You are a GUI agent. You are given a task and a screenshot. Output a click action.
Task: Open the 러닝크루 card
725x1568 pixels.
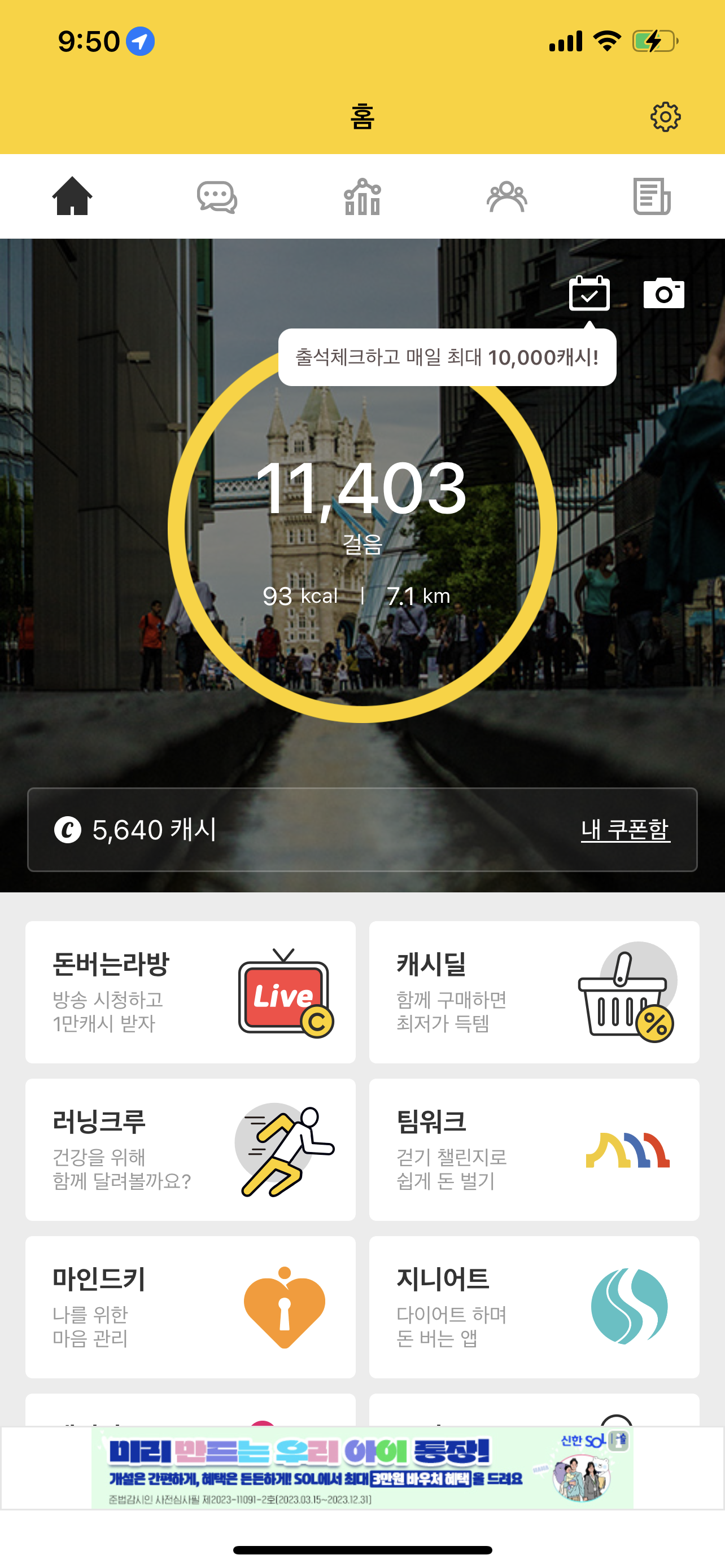tap(190, 1149)
